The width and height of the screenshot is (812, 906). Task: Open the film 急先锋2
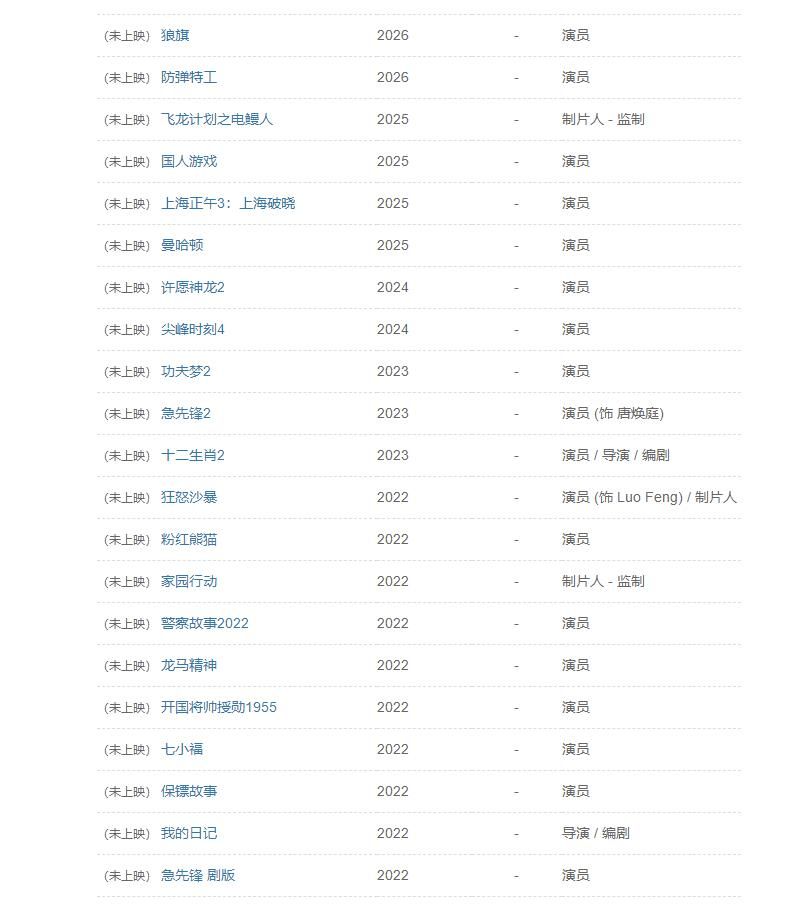click(186, 413)
